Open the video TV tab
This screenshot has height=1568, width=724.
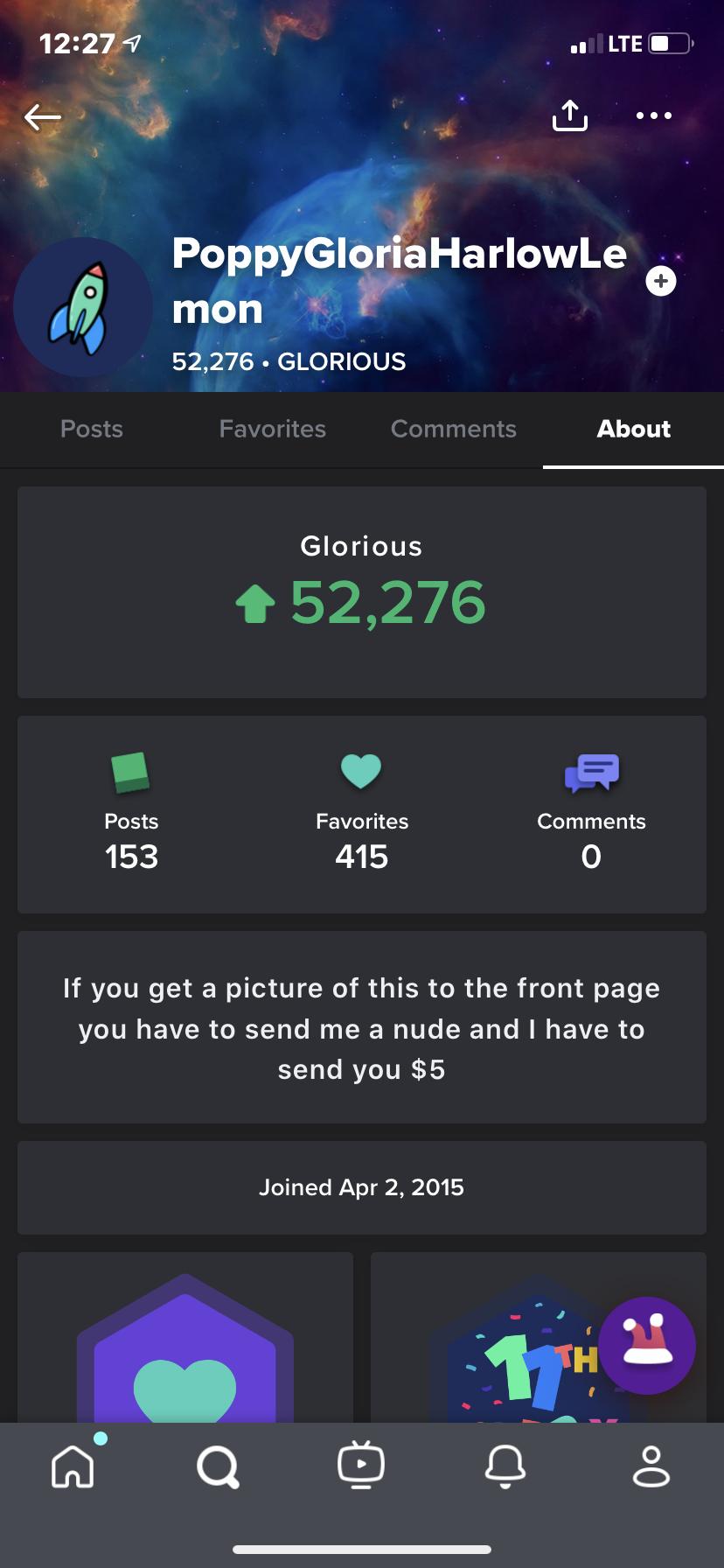click(x=361, y=1464)
